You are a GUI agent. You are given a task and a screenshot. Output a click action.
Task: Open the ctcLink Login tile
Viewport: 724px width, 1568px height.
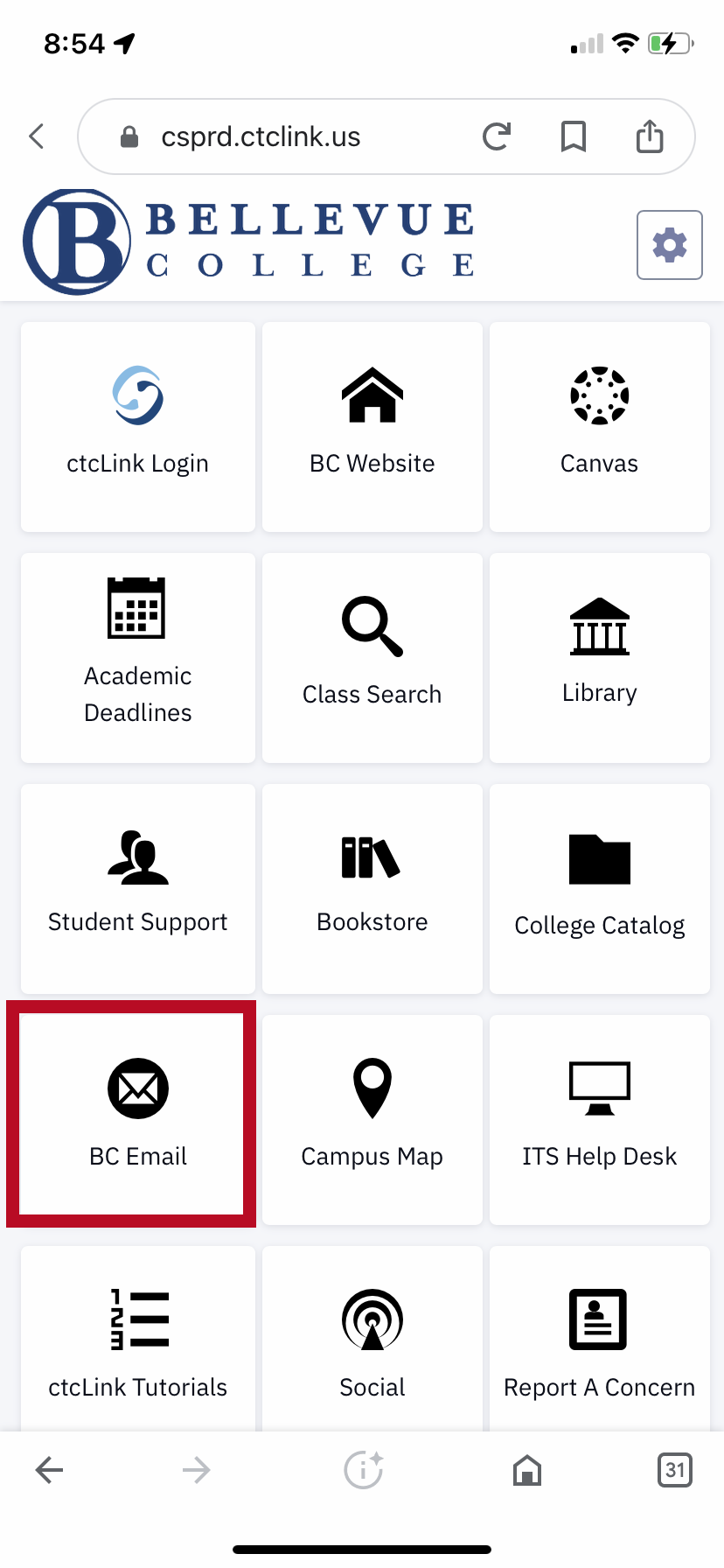click(137, 427)
